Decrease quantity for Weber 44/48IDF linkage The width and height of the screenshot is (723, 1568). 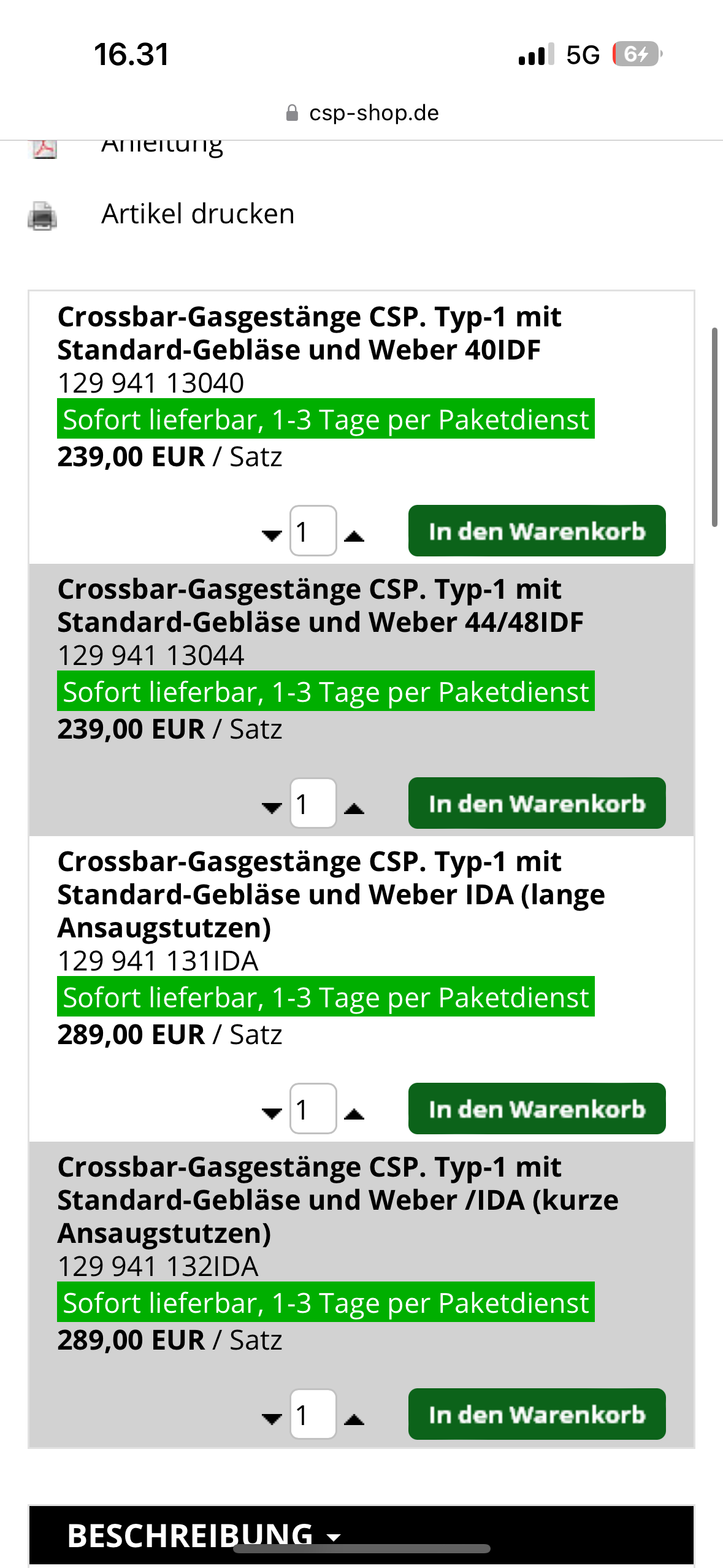point(272,808)
